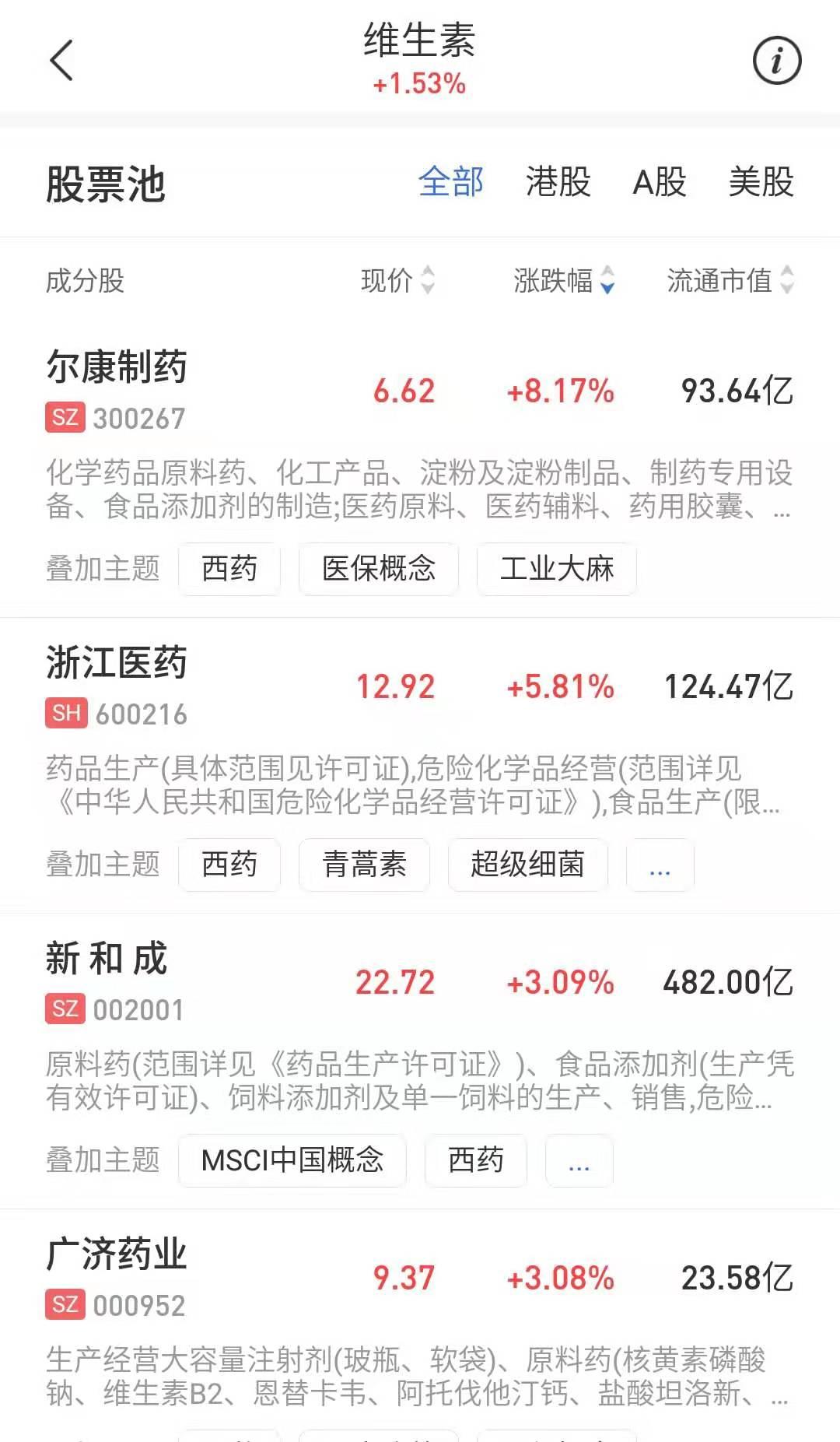Open the 青蒿素 theme chip
Viewport: 840px width, 1442px height.
point(365,865)
